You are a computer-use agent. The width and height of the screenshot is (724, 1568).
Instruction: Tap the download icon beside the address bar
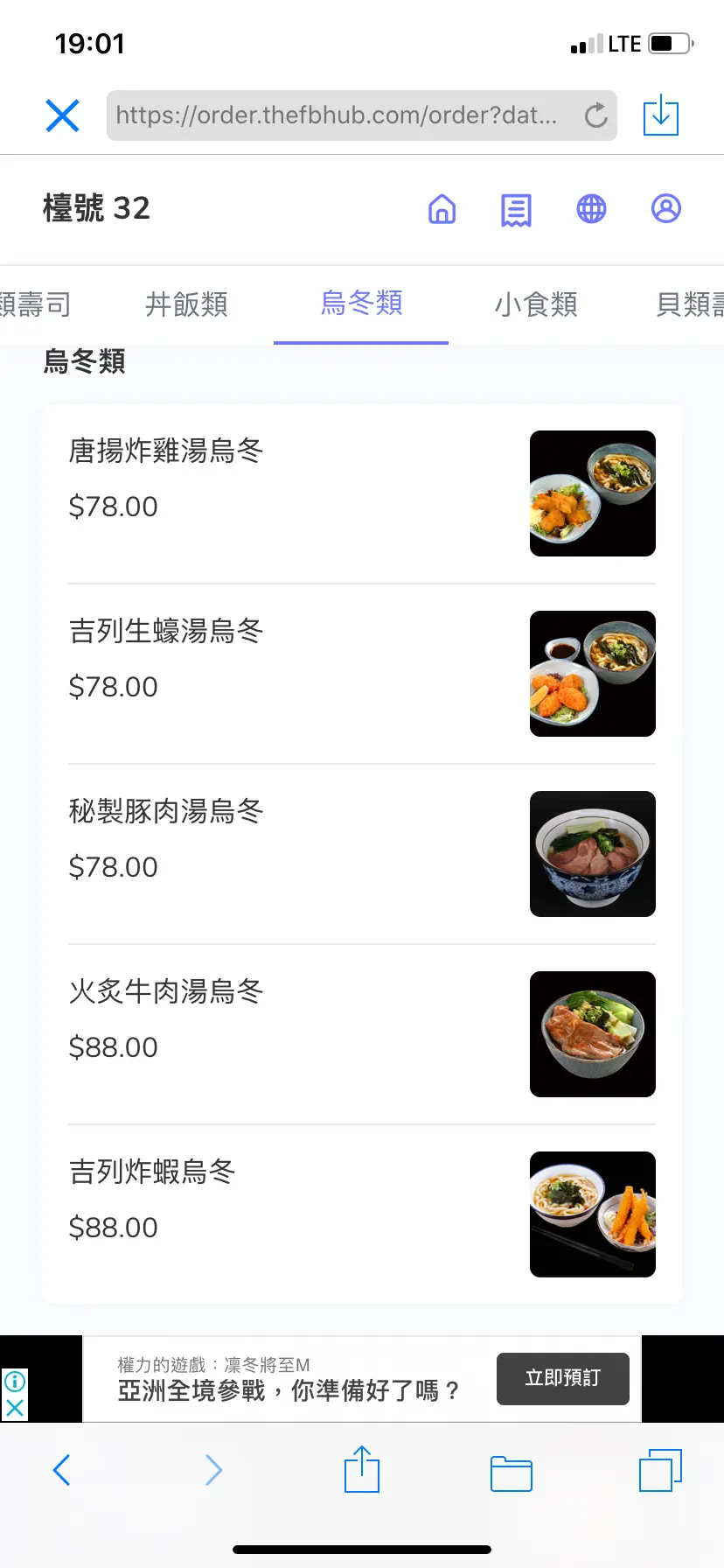[x=661, y=115]
